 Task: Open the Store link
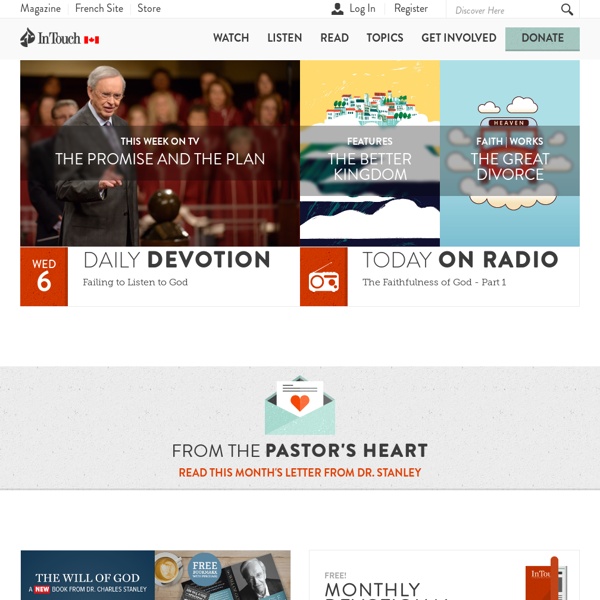149,9
